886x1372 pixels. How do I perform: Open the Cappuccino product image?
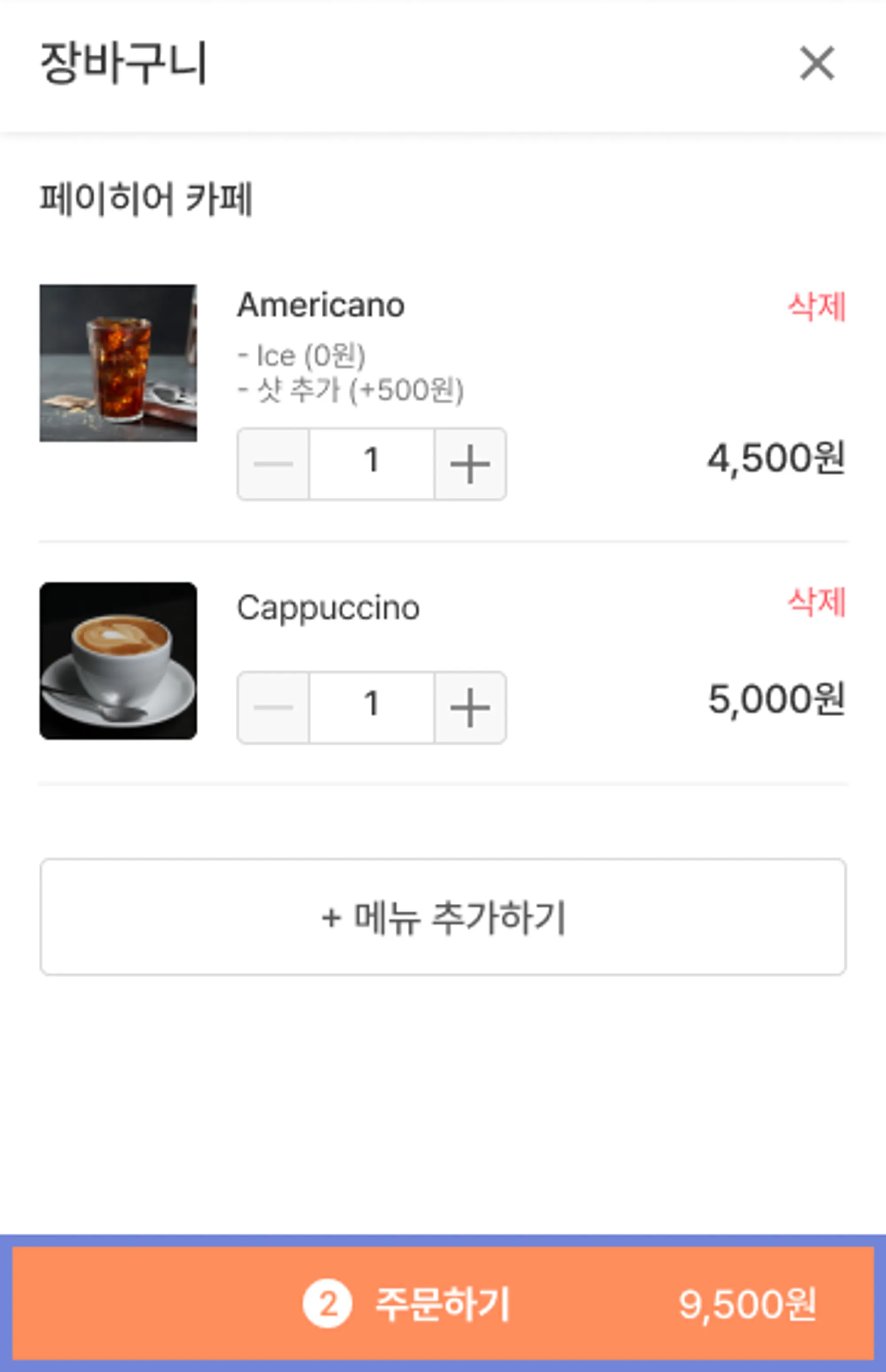(119, 661)
